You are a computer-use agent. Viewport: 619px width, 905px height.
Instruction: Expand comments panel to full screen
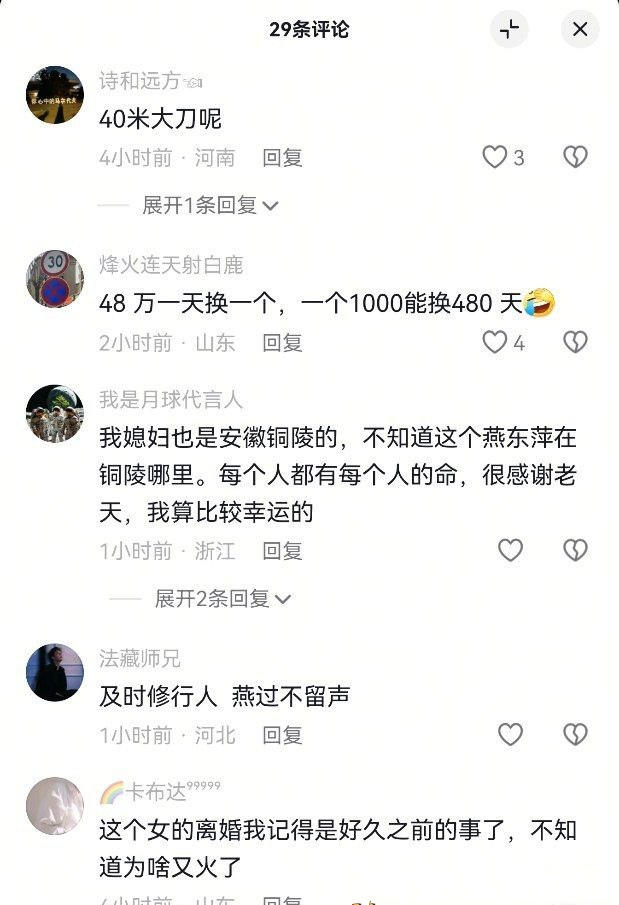(x=509, y=30)
